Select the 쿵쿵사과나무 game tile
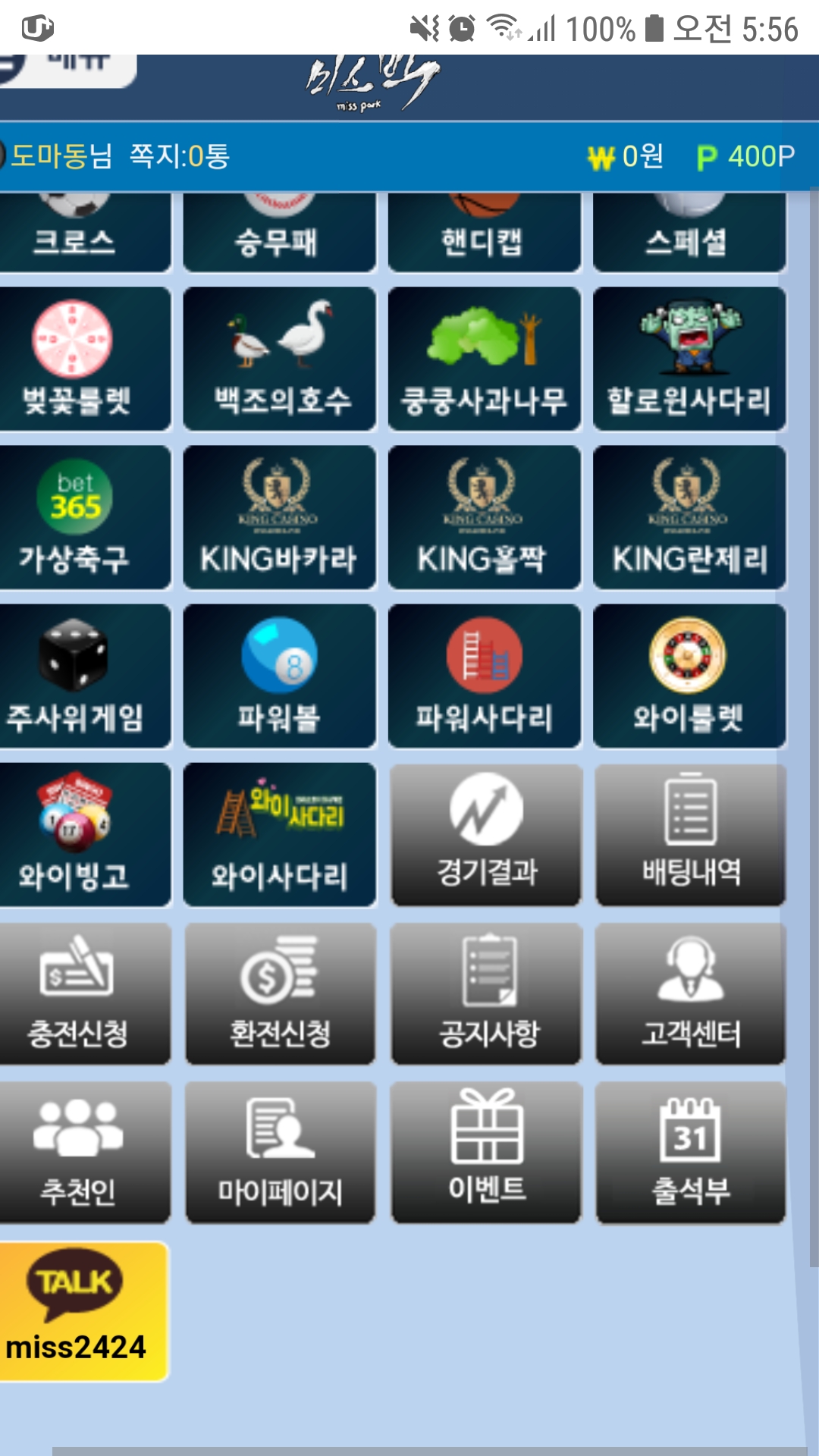 click(485, 359)
